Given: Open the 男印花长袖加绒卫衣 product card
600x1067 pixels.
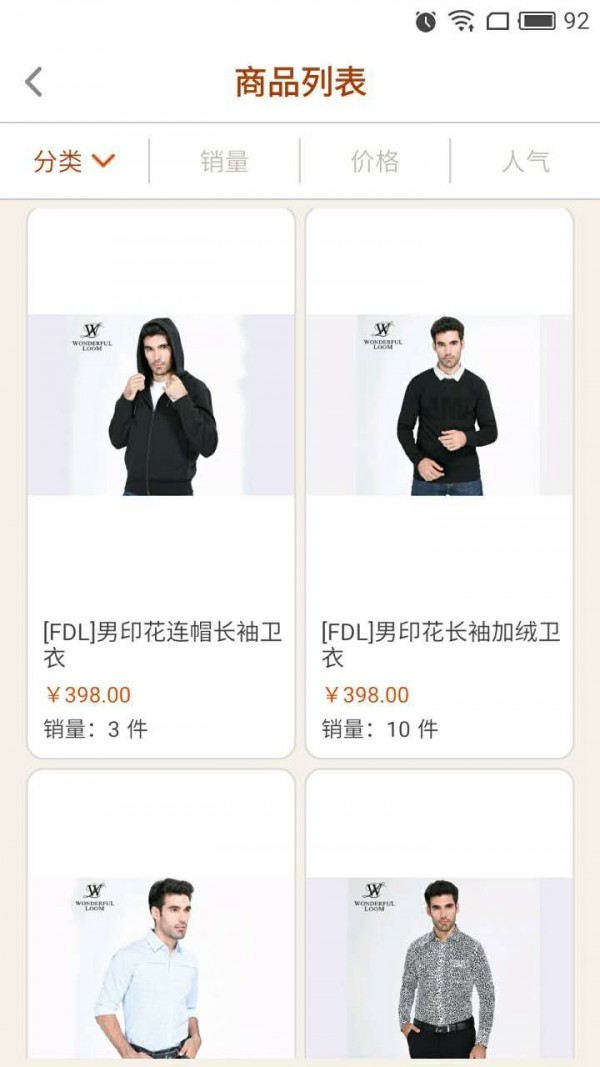Looking at the screenshot, I should tap(439, 482).
